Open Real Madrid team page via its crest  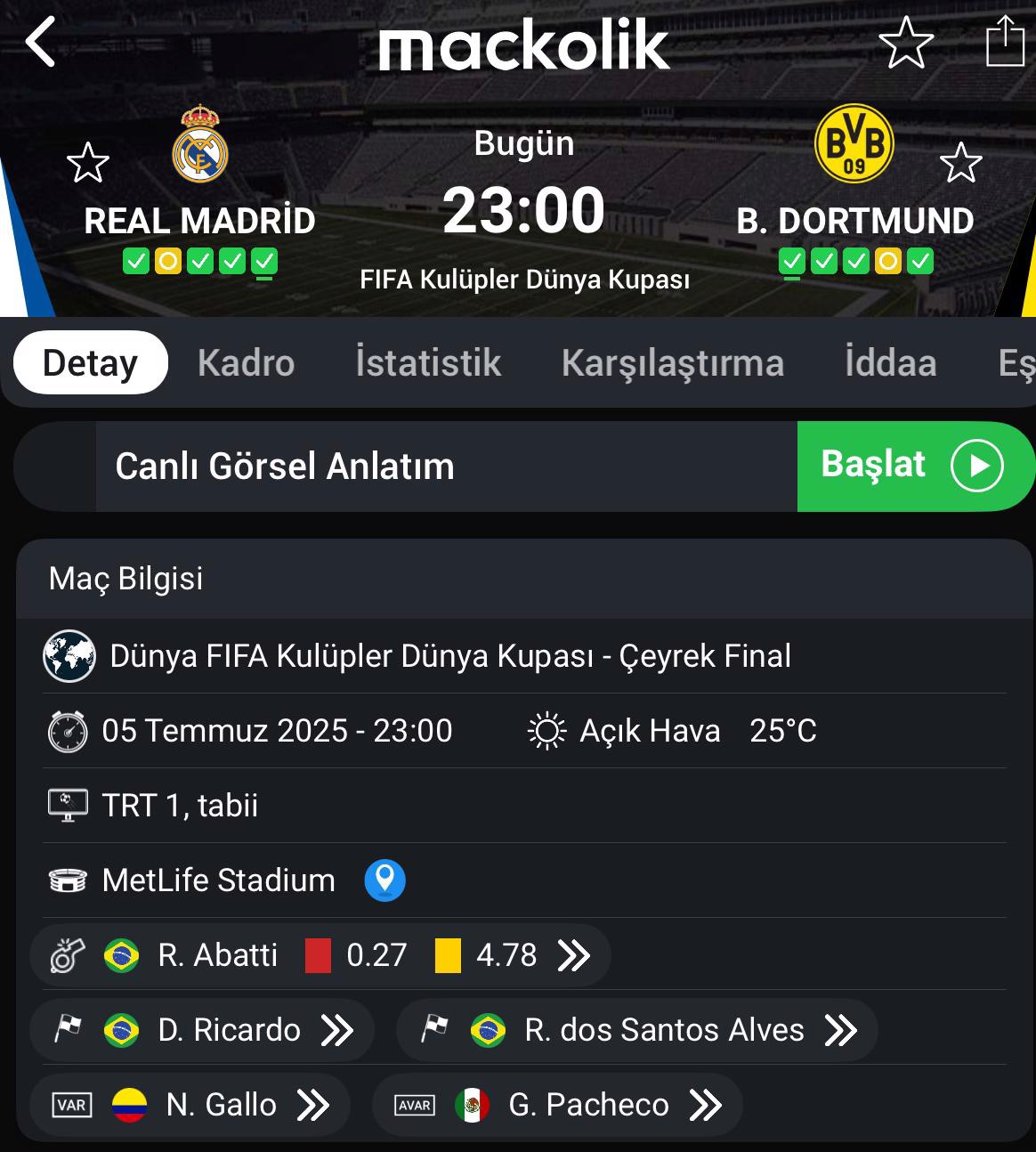200,144
